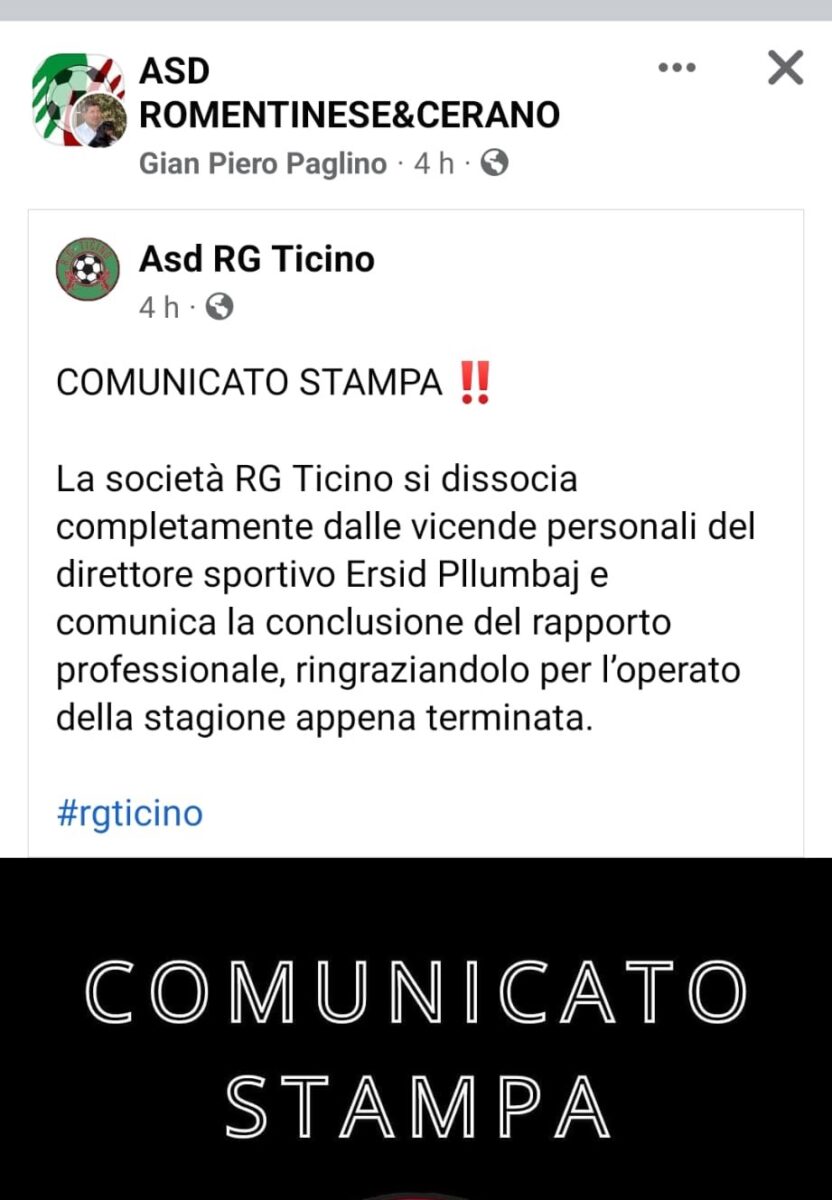Open the #rgticino hashtag
The image size is (832, 1200).
129,813
